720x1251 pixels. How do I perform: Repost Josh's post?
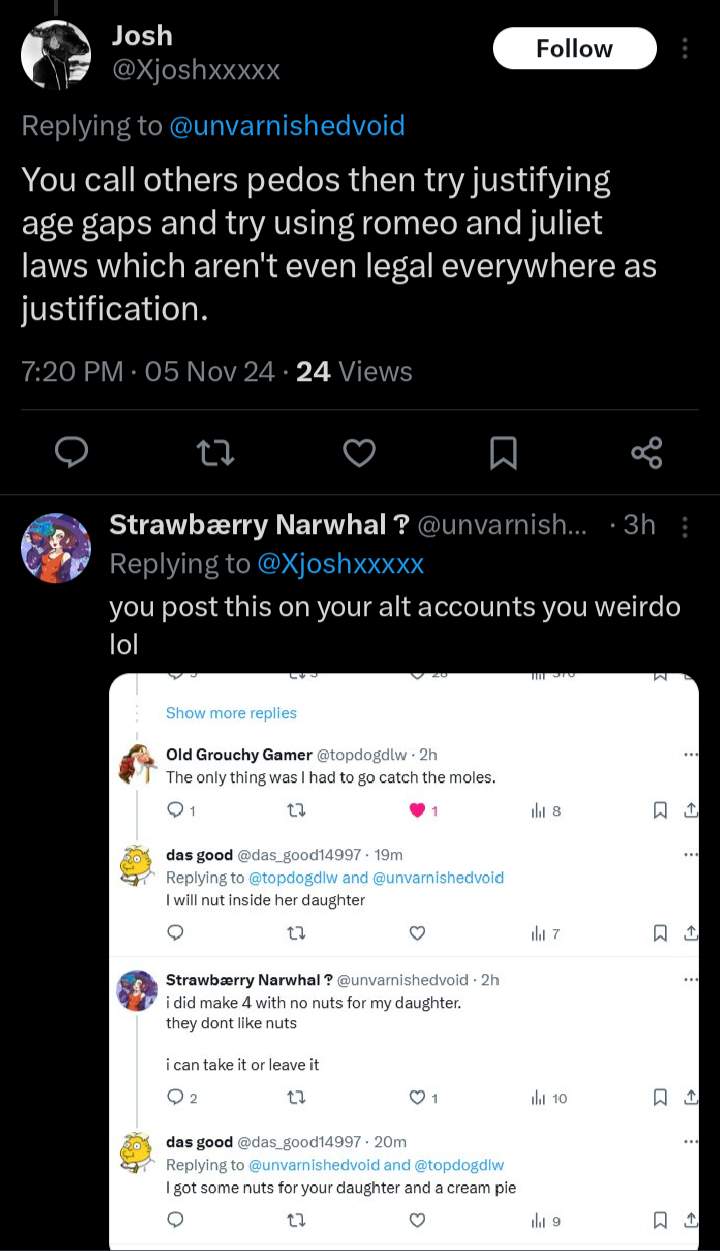click(216, 454)
